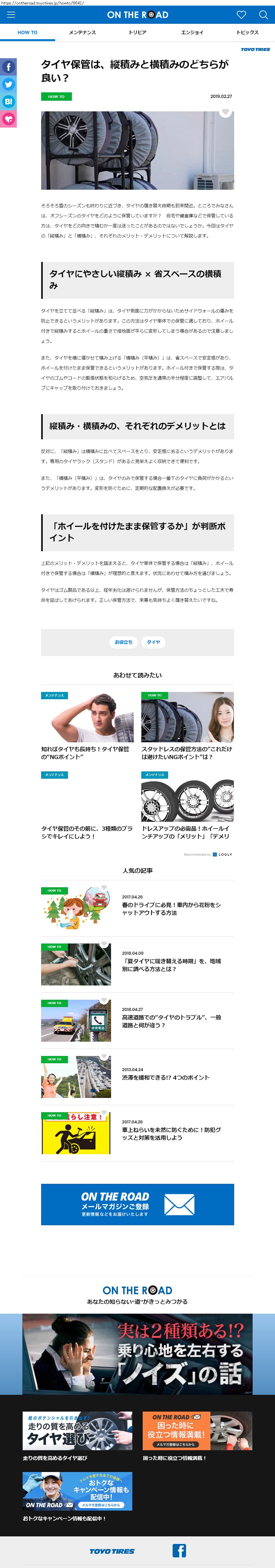Tap the メールマガジンご登録 banner
This screenshot has width=275, height=1568.
click(138, 1204)
